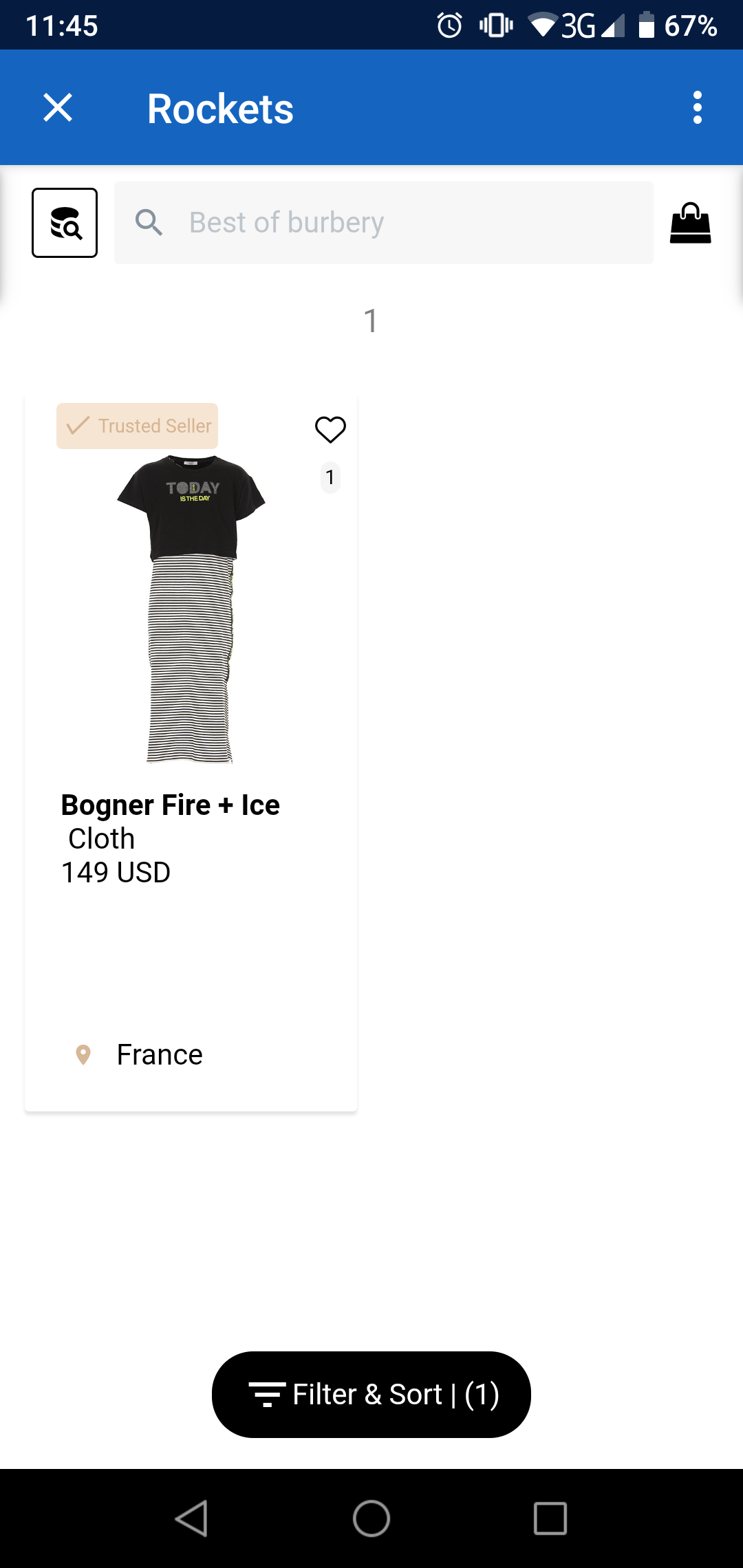Like the Bogner Fire + Ice item

[x=330, y=430]
